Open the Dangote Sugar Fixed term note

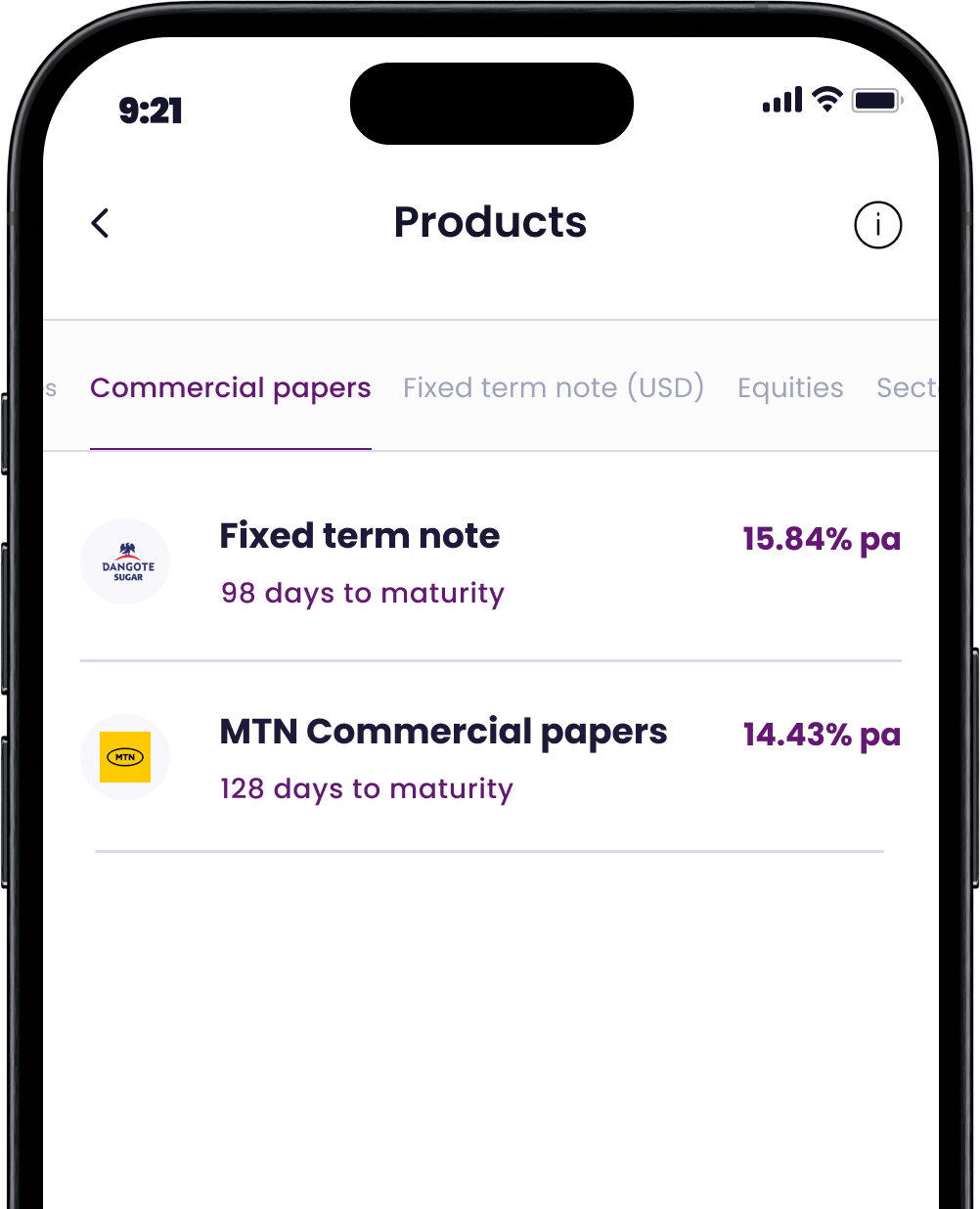click(x=360, y=562)
